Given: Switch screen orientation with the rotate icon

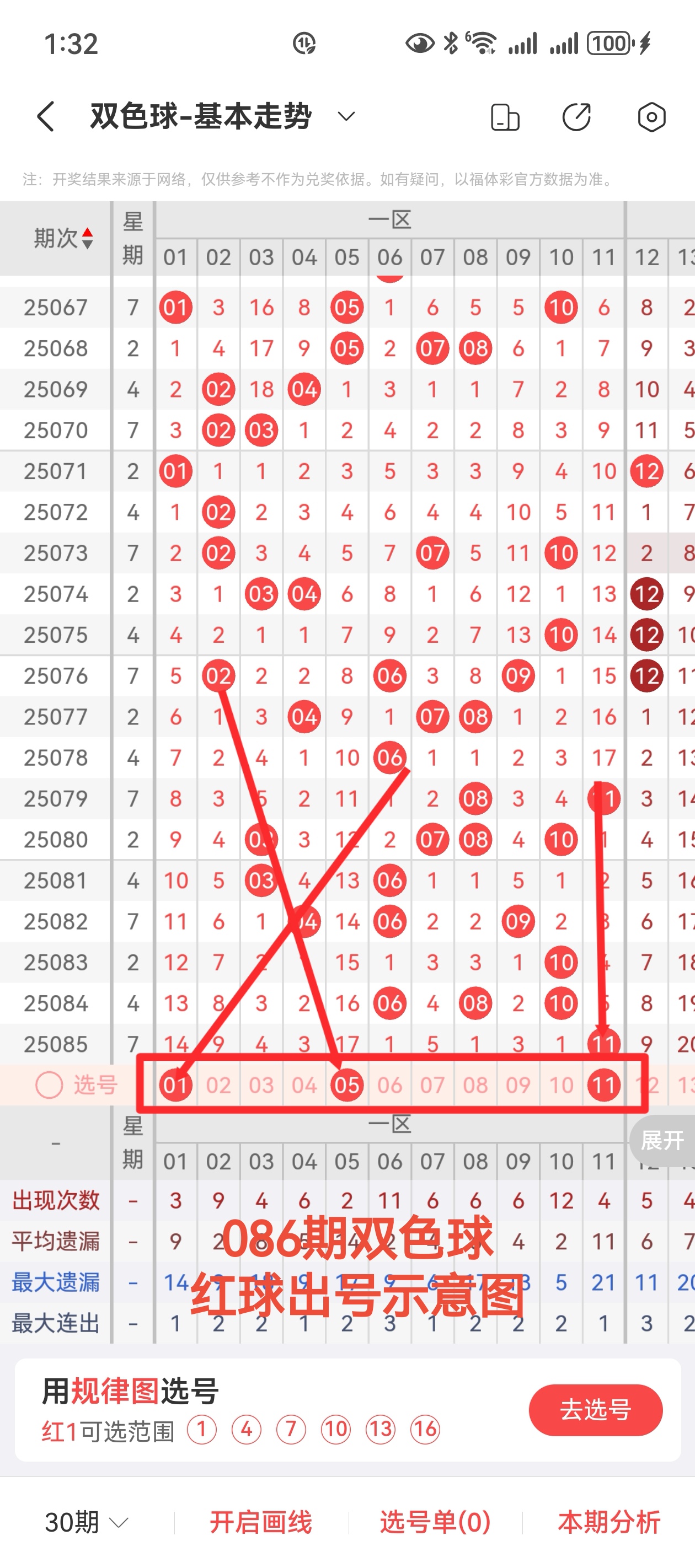Looking at the screenshot, I should tap(504, 117).
